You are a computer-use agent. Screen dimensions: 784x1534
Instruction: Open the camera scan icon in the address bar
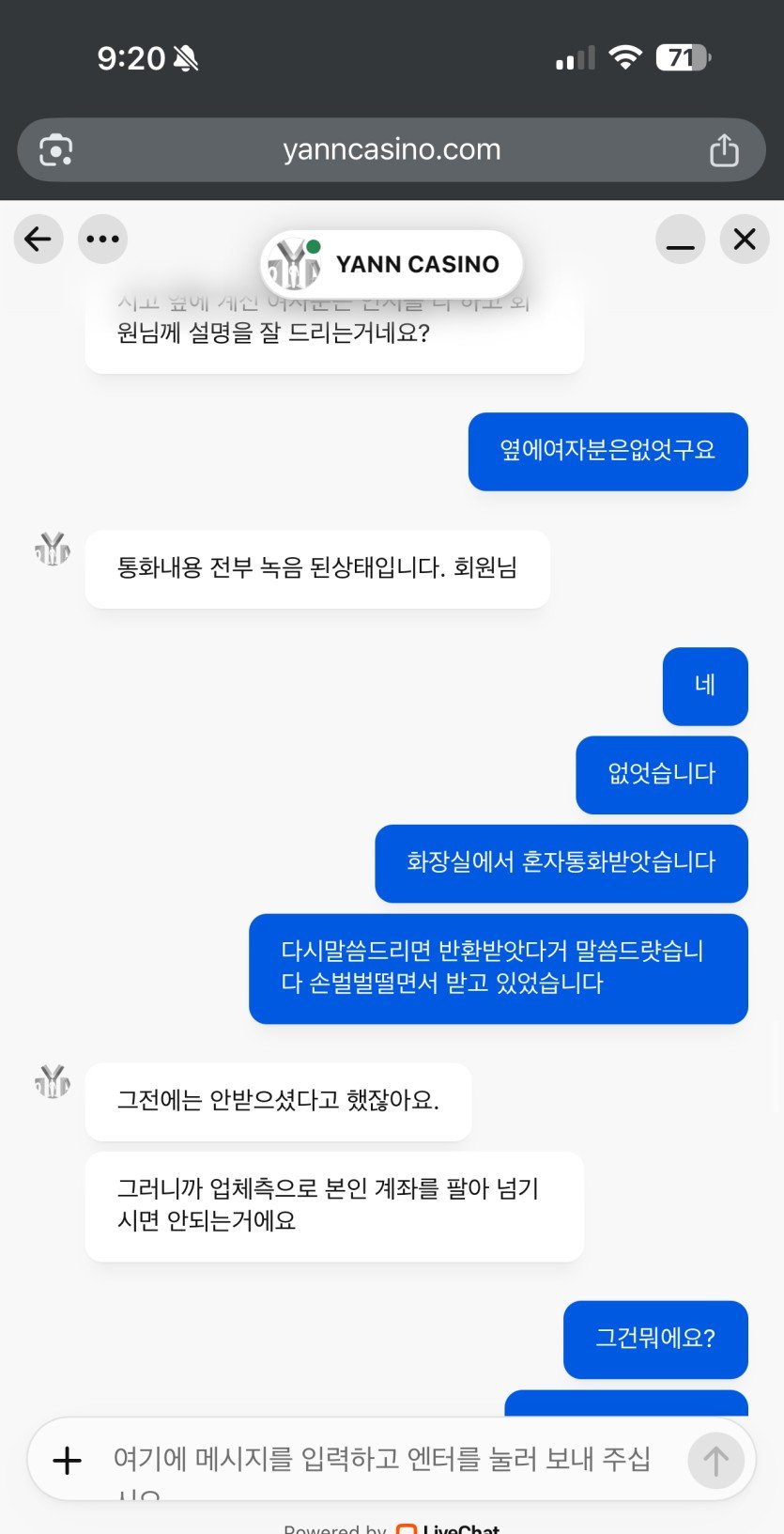coord(56,150)
